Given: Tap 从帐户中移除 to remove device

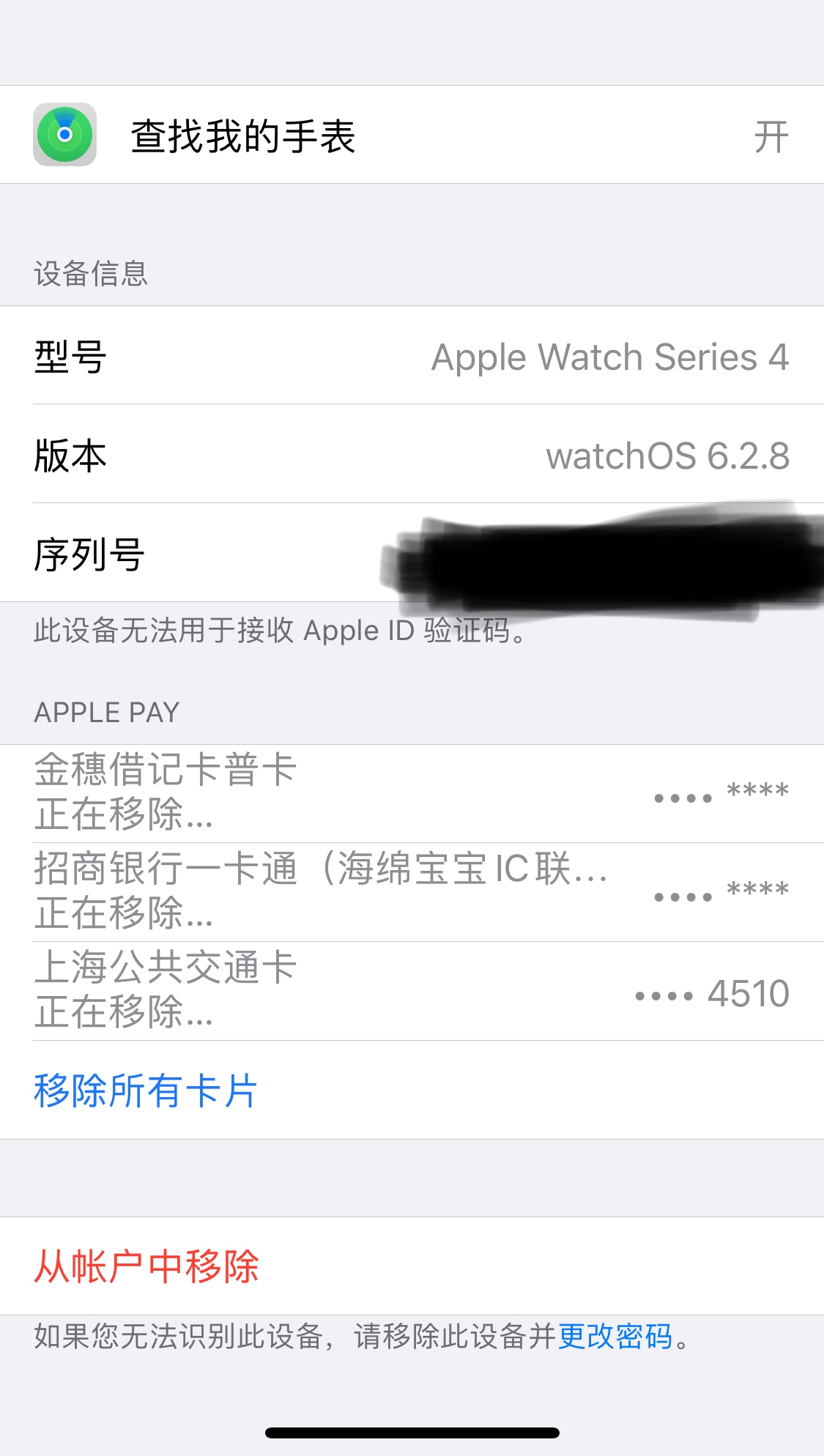Looking at the screenshot, I should point(147,1266).
